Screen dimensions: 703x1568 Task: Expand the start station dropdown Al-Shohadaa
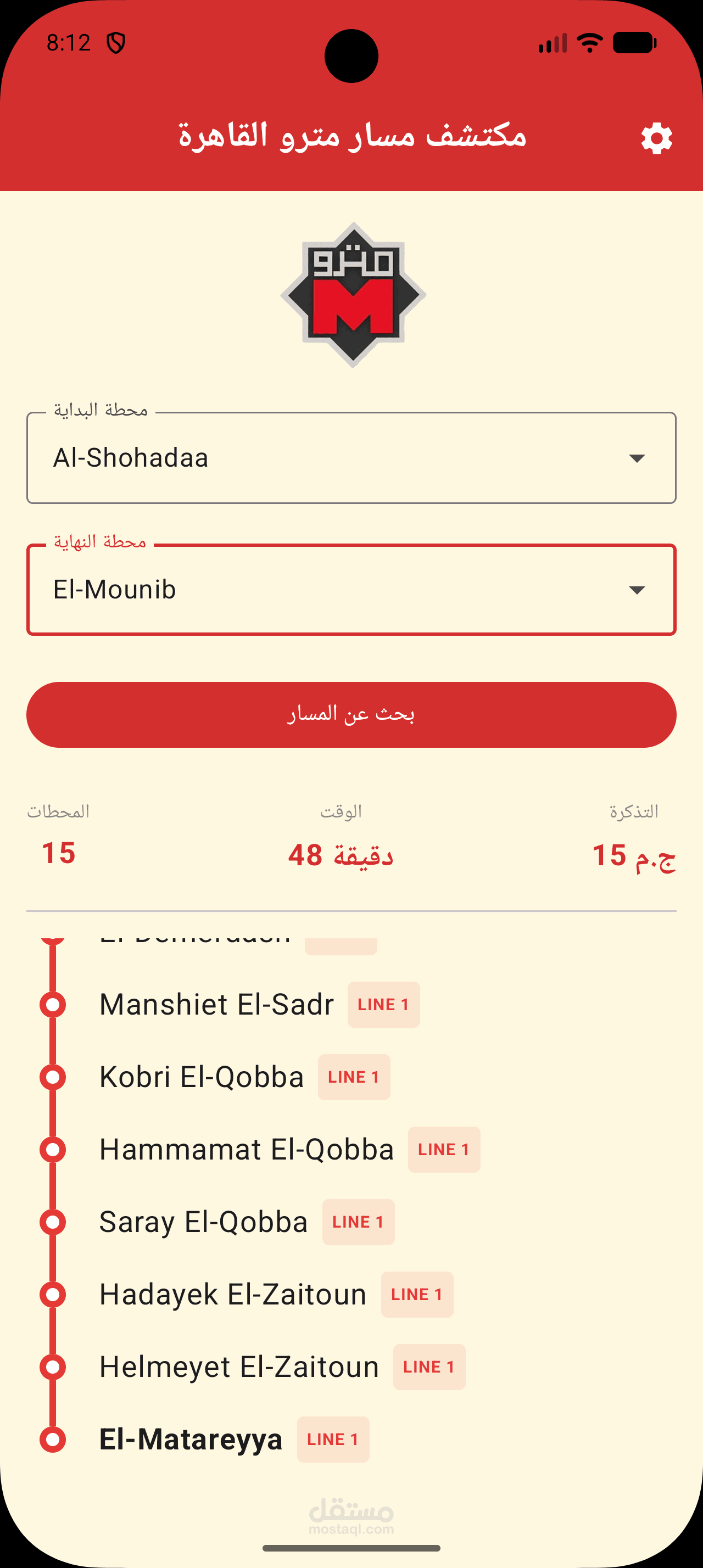[351, 458]
